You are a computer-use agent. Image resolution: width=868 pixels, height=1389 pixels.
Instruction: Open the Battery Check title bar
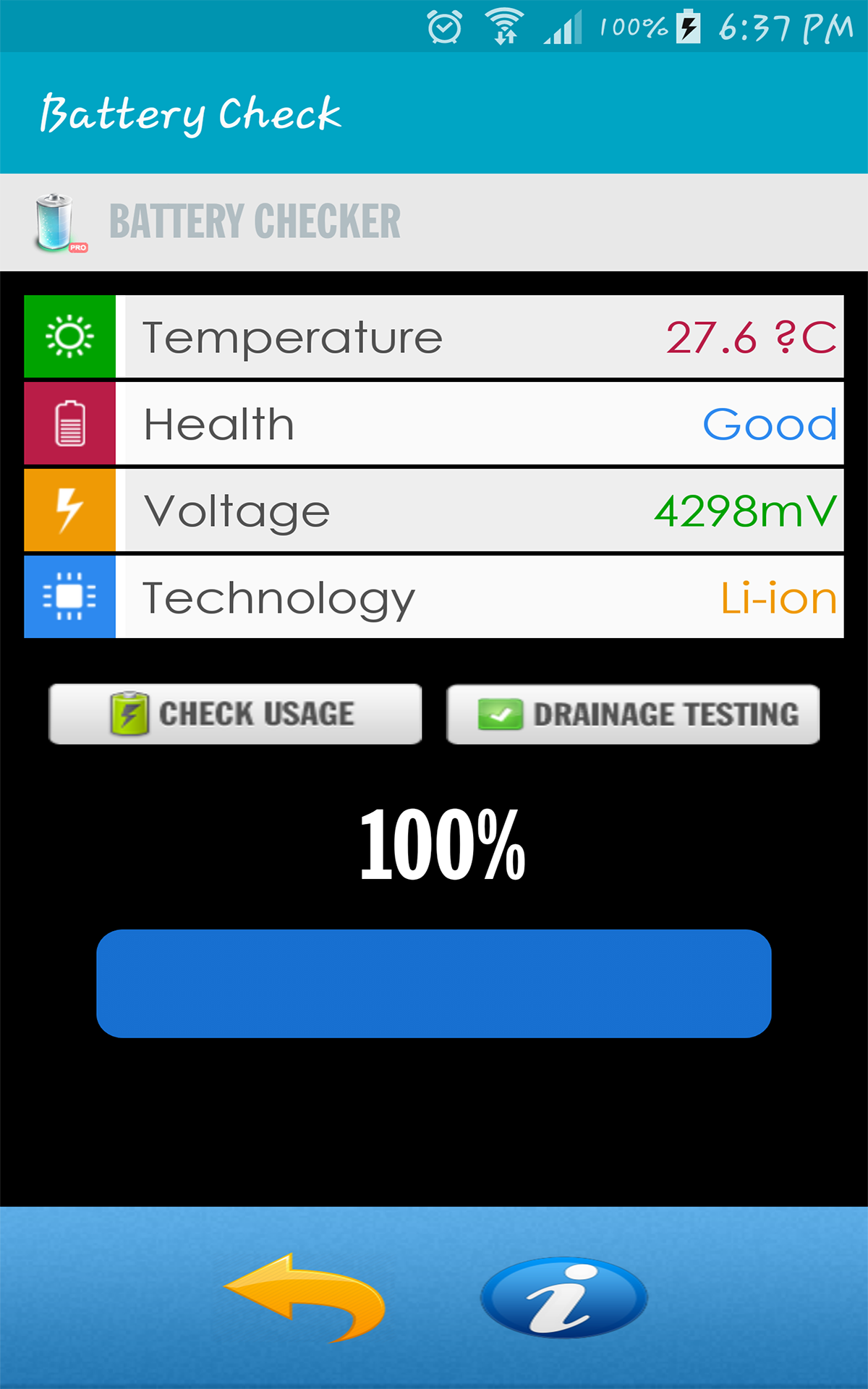click(x=192, y=112)
